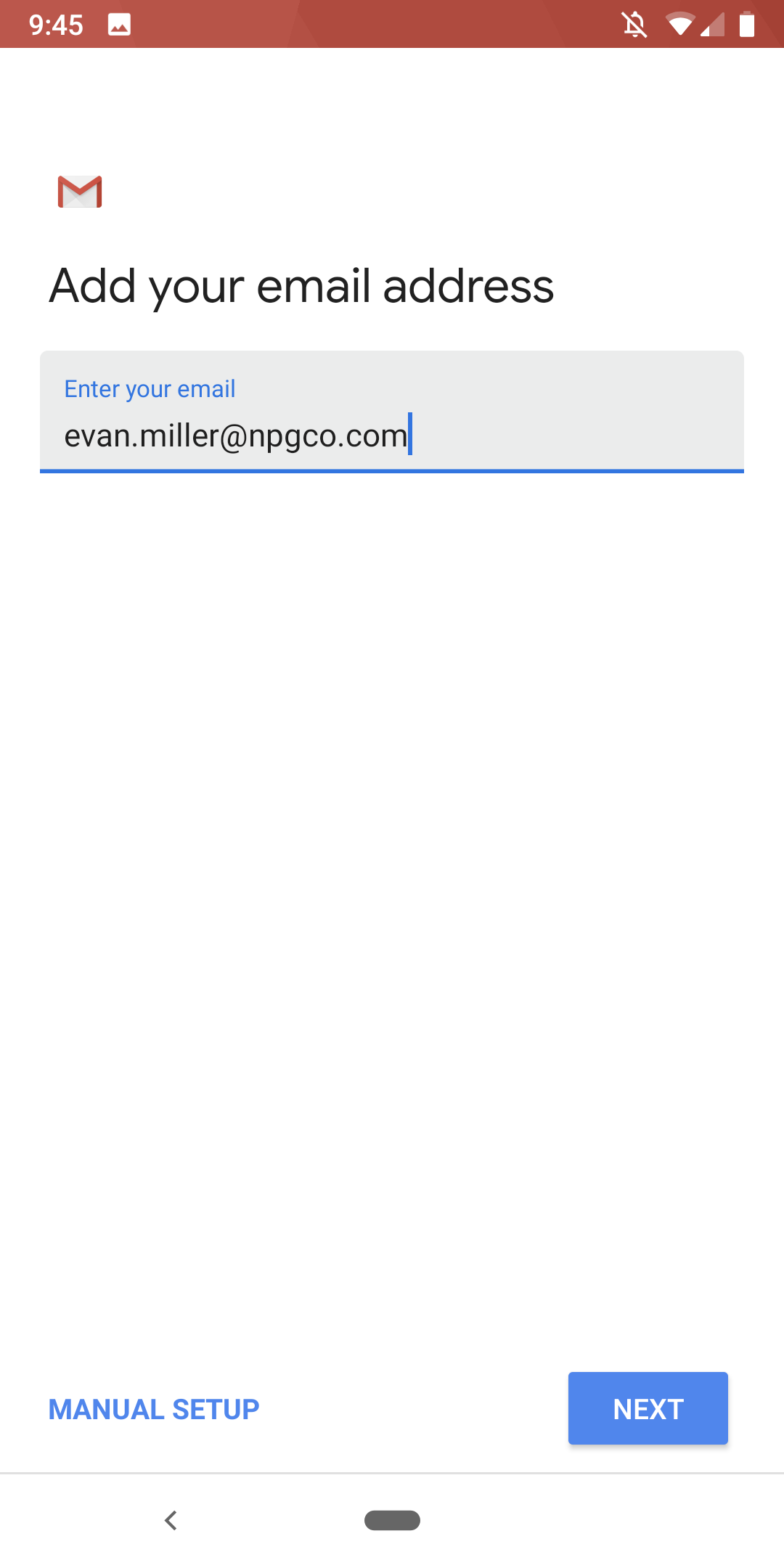Go back using the system back arrow
The image size is (784, 1568).
[171, 1520]
